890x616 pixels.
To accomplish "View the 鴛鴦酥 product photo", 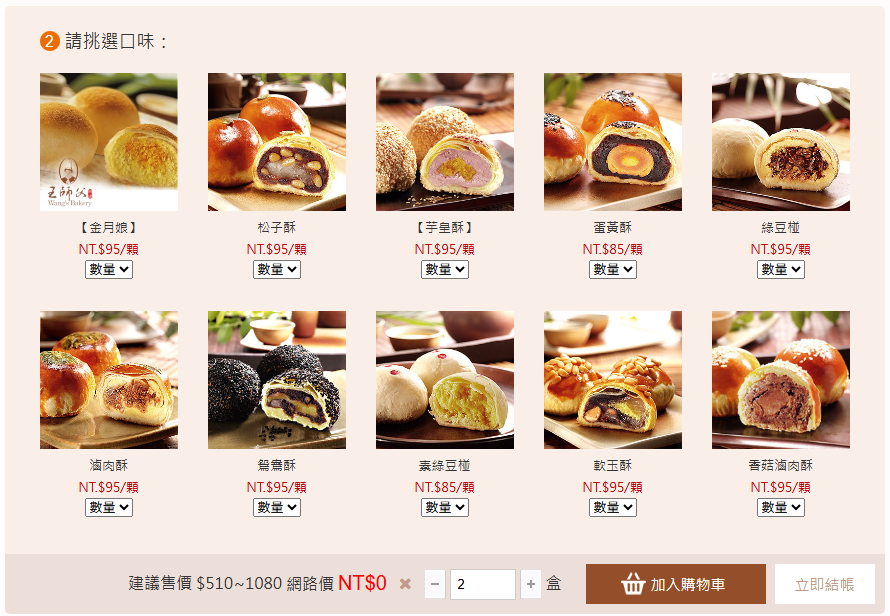I will 277,380.
